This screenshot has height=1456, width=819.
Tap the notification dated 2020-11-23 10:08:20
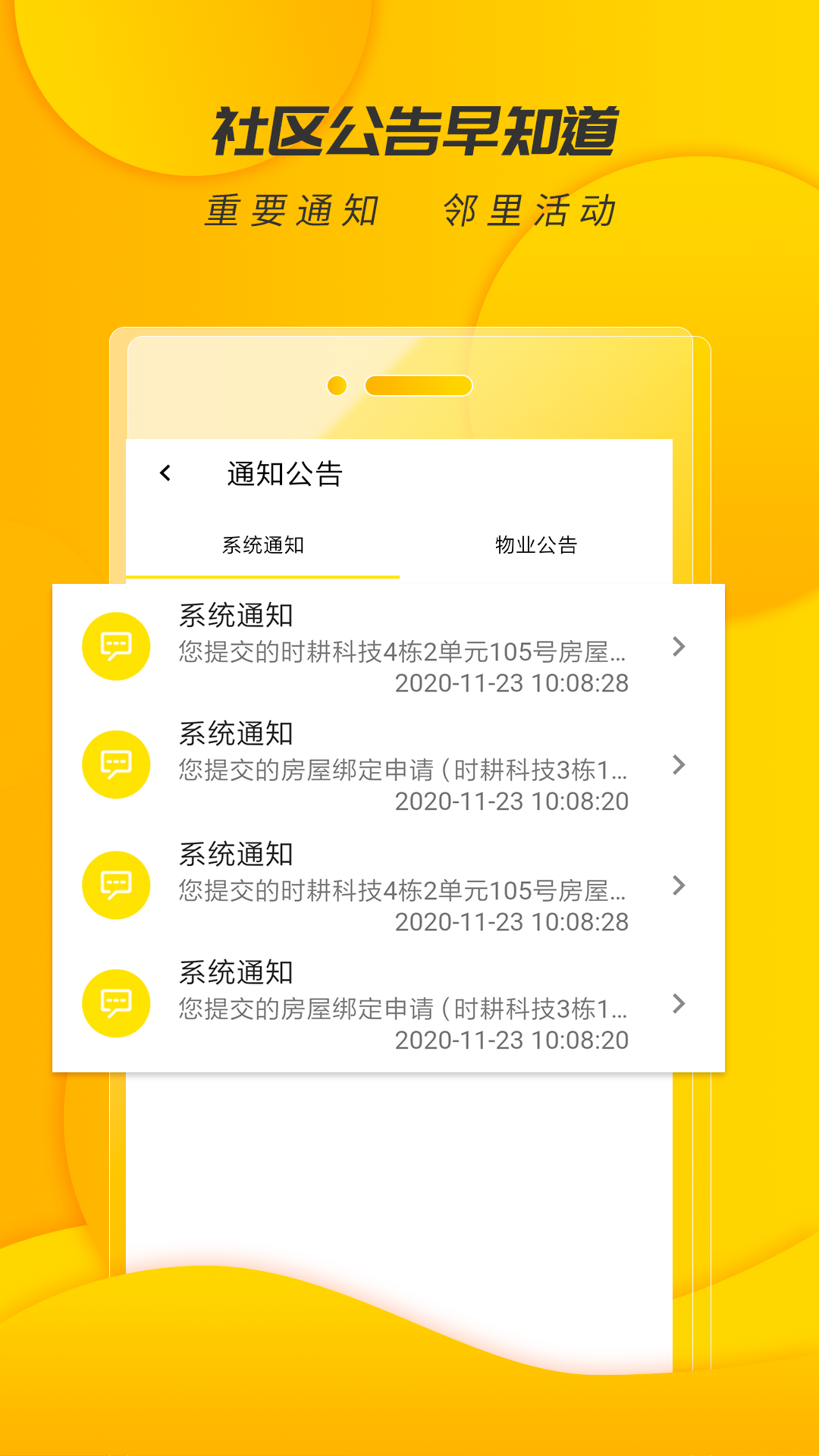(402, 766)
